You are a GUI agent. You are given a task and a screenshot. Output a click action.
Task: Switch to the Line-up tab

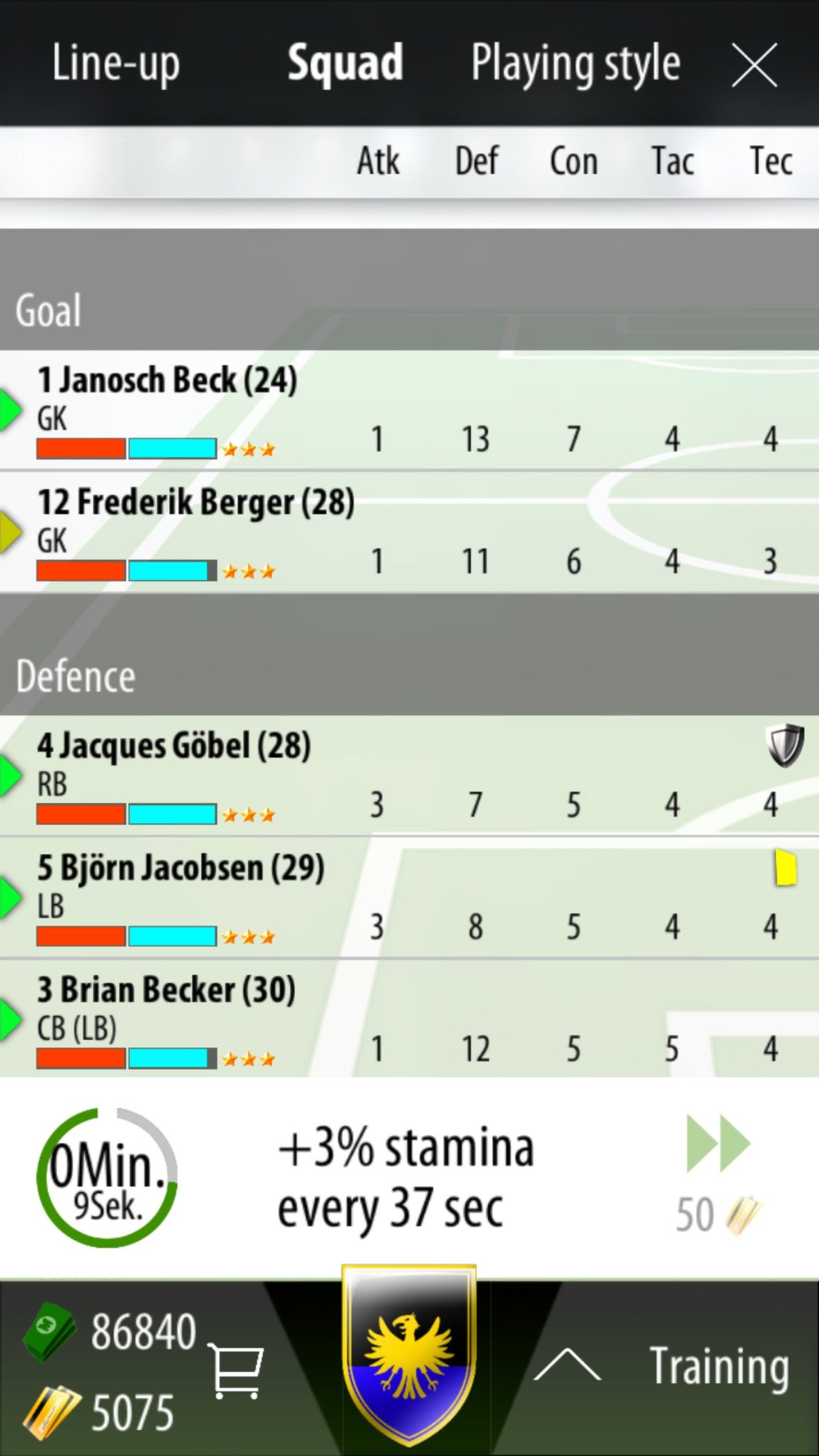tap(116, 64)
